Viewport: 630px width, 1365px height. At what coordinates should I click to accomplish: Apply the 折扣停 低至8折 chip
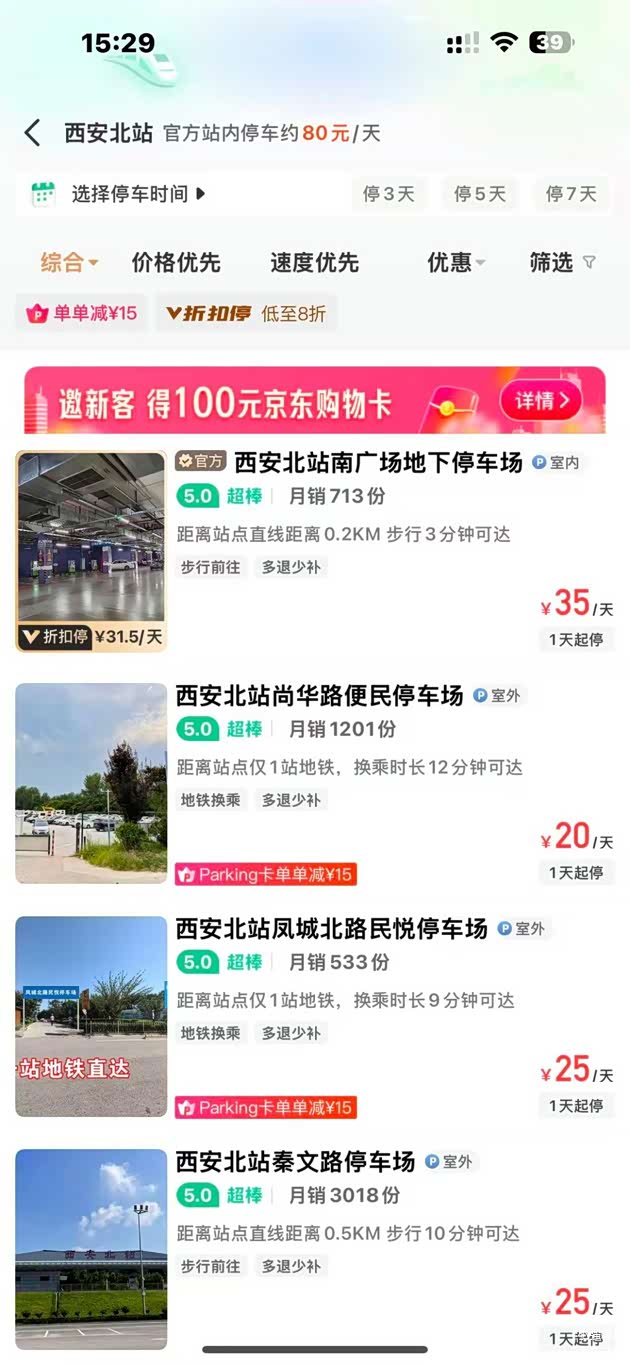[x=247, y=313]
